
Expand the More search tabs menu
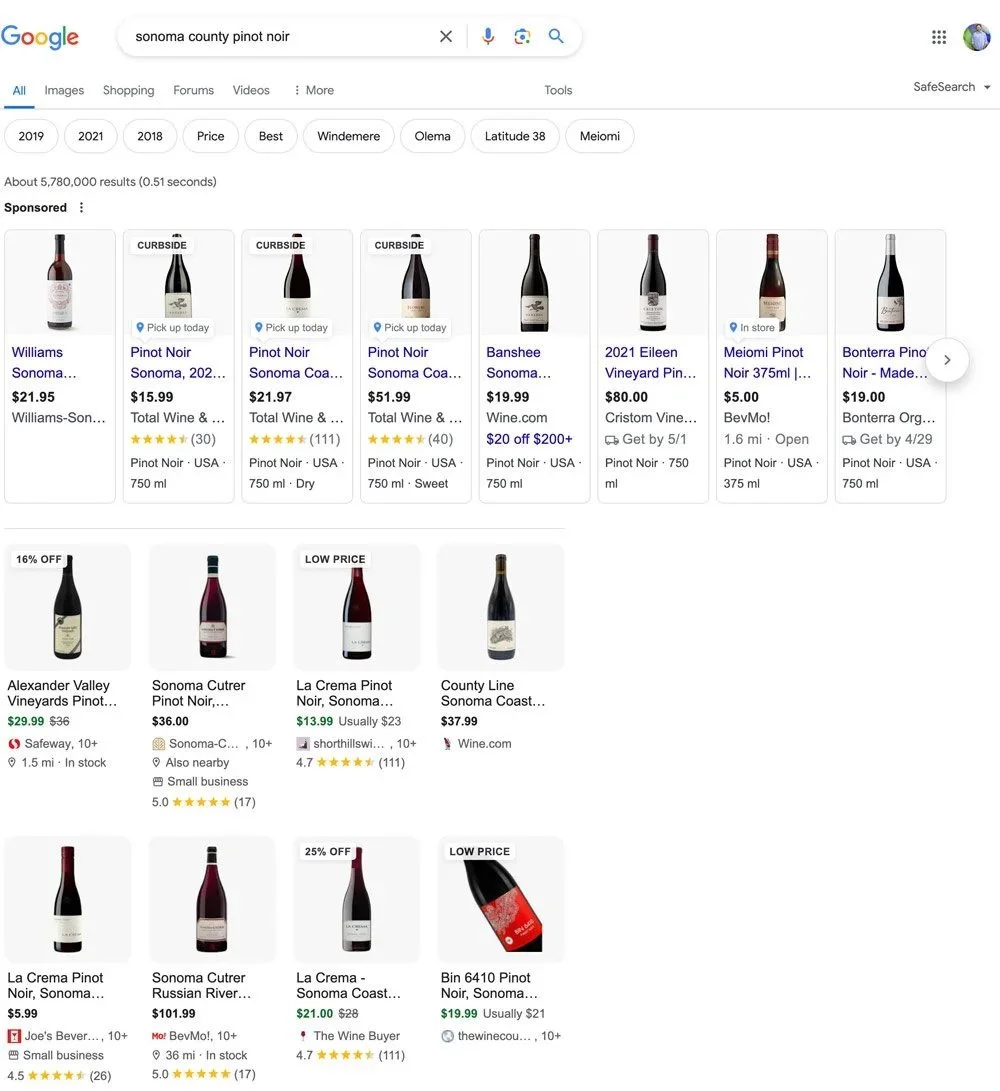(x=314, y=90)
